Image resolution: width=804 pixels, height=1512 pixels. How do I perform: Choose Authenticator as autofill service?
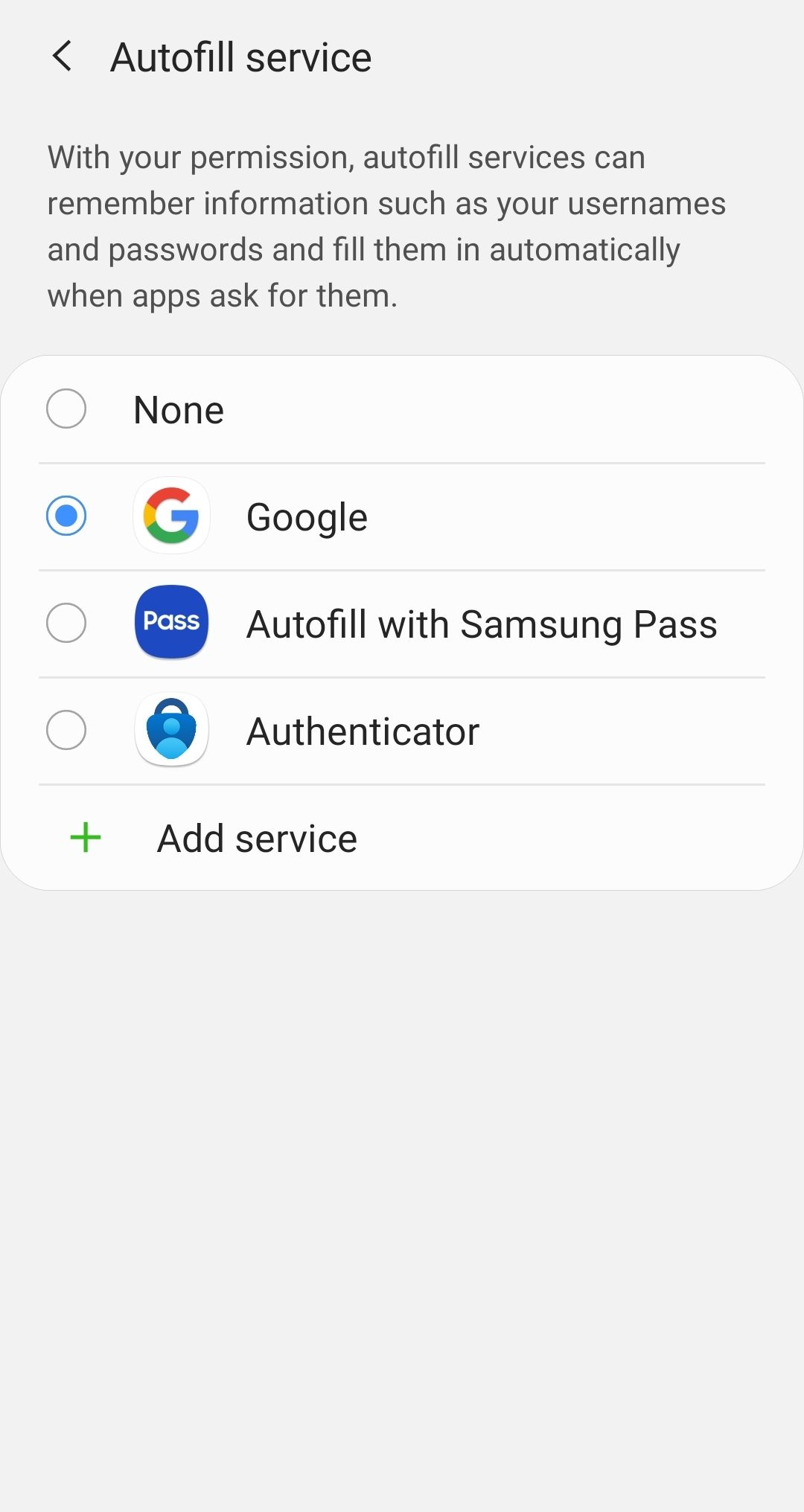click(66, 730)
